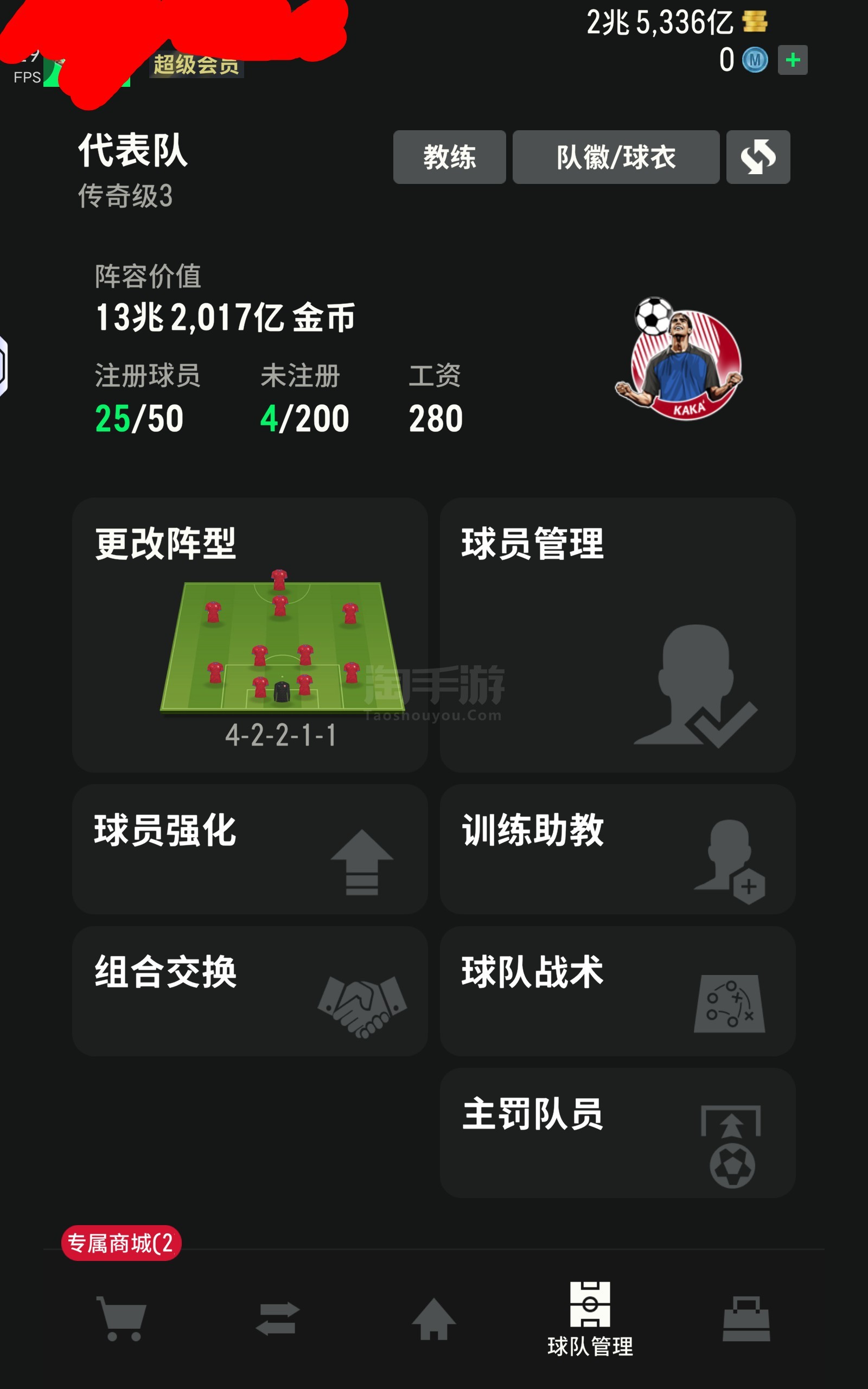Switch to the shopping cart tab
868x1389 pixels.
click(x=122, y=1318)
